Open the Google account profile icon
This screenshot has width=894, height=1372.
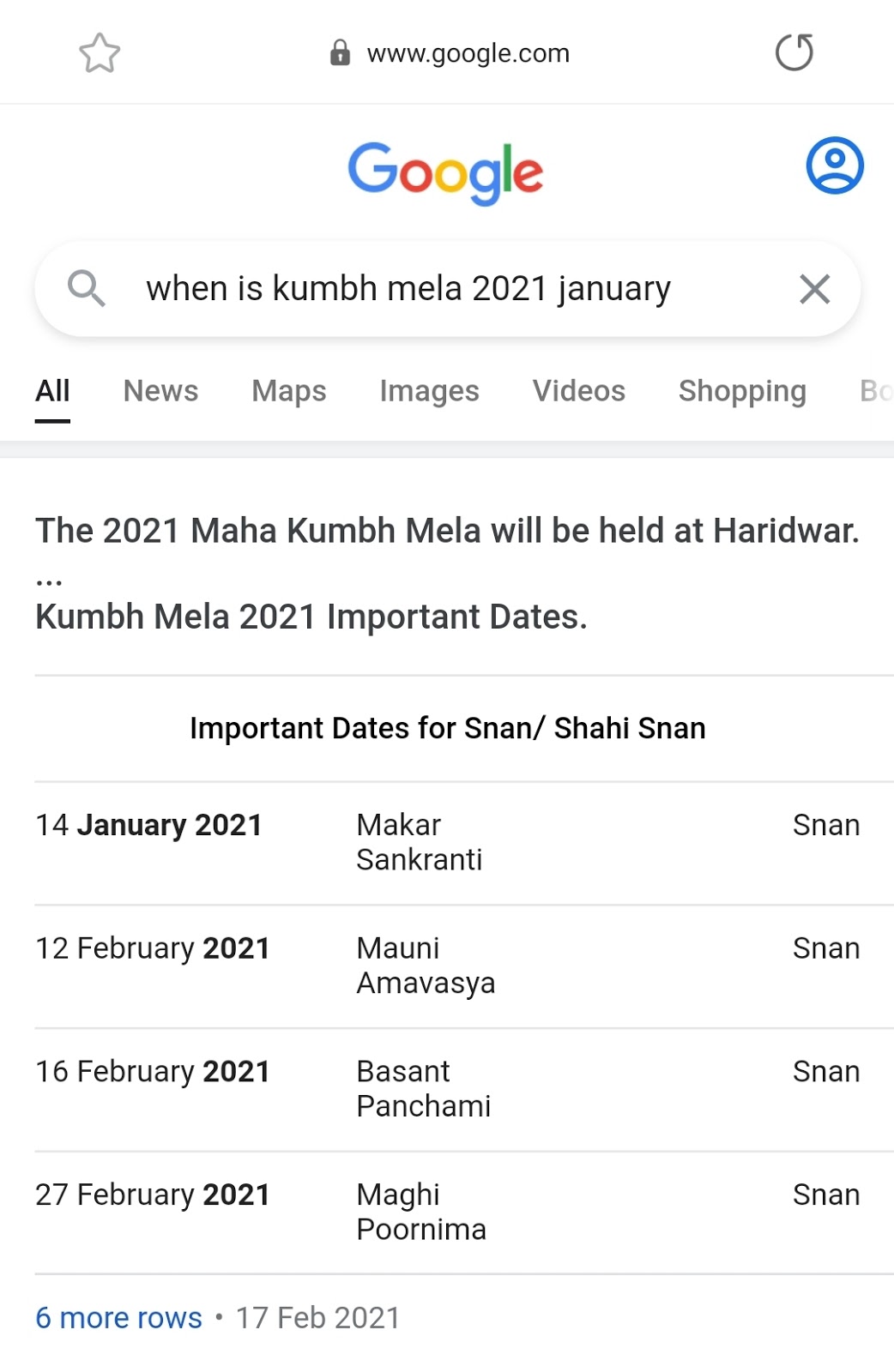834,165
